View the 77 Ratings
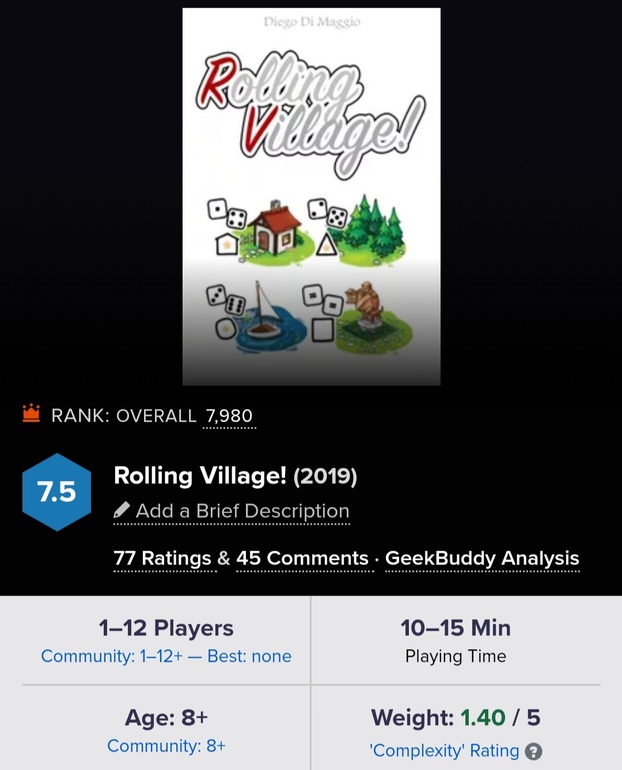This screenshot has height=770, width=622. click(x=163, y=558)
